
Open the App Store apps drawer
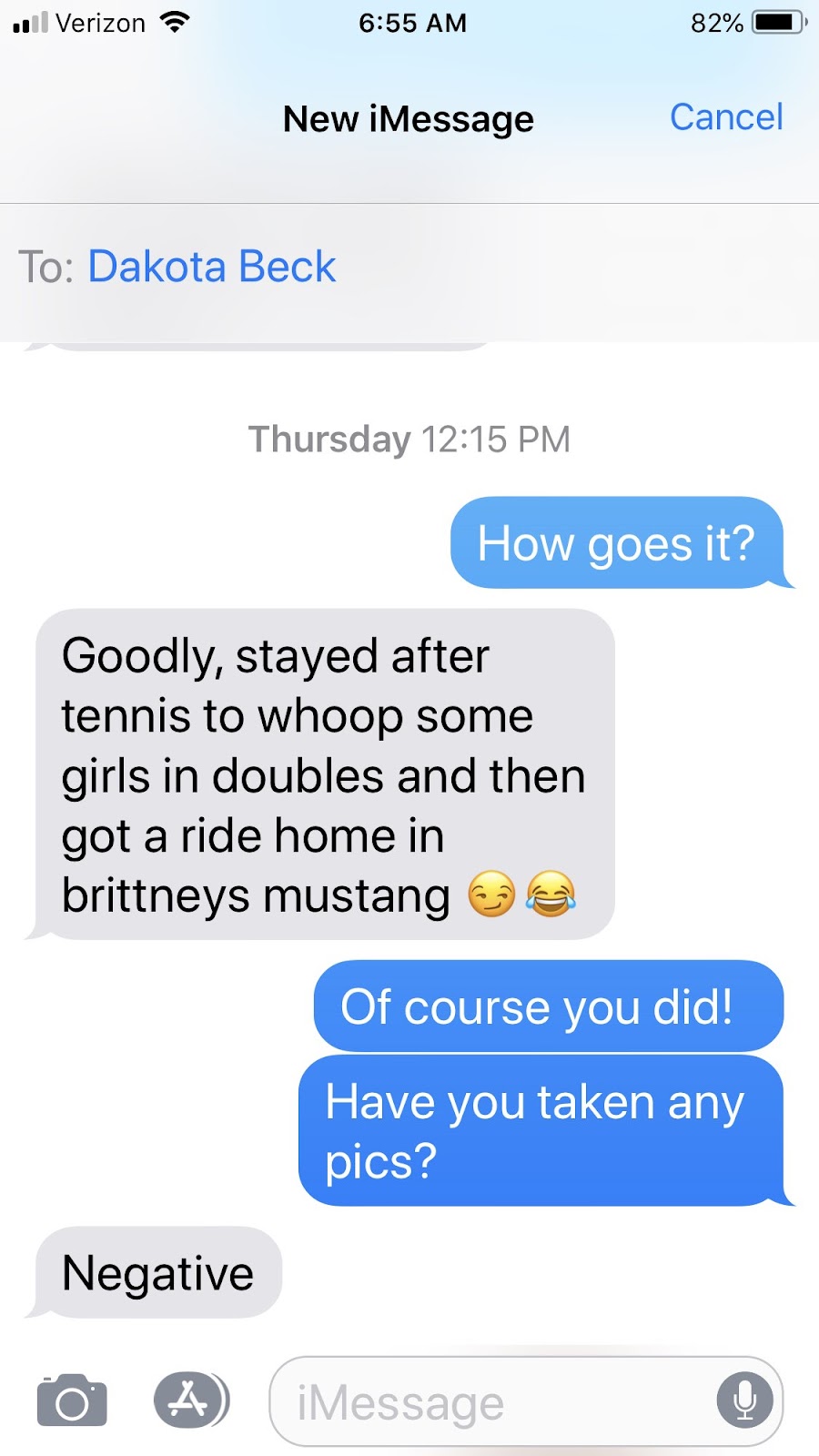point(190,1401)
